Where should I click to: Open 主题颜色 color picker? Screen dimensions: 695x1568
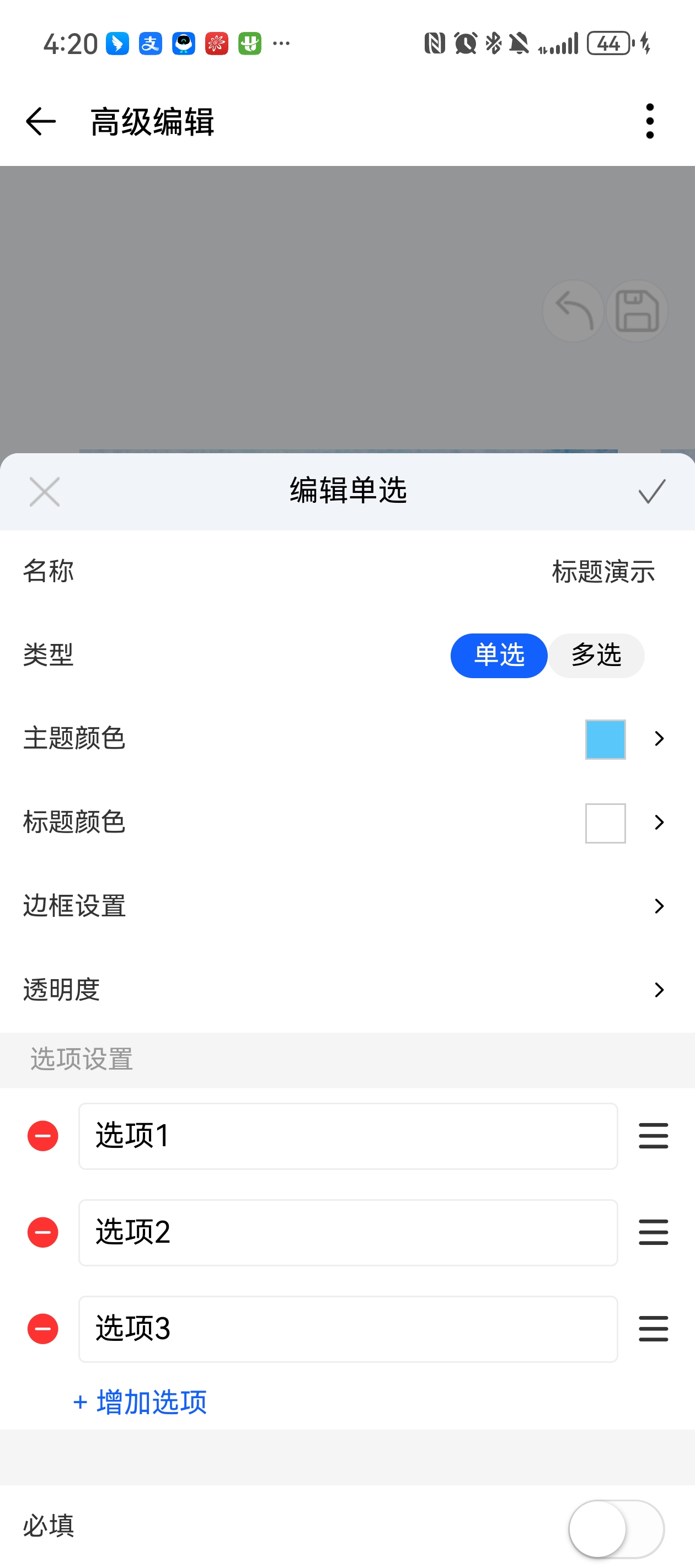click(x=624, y=739)
